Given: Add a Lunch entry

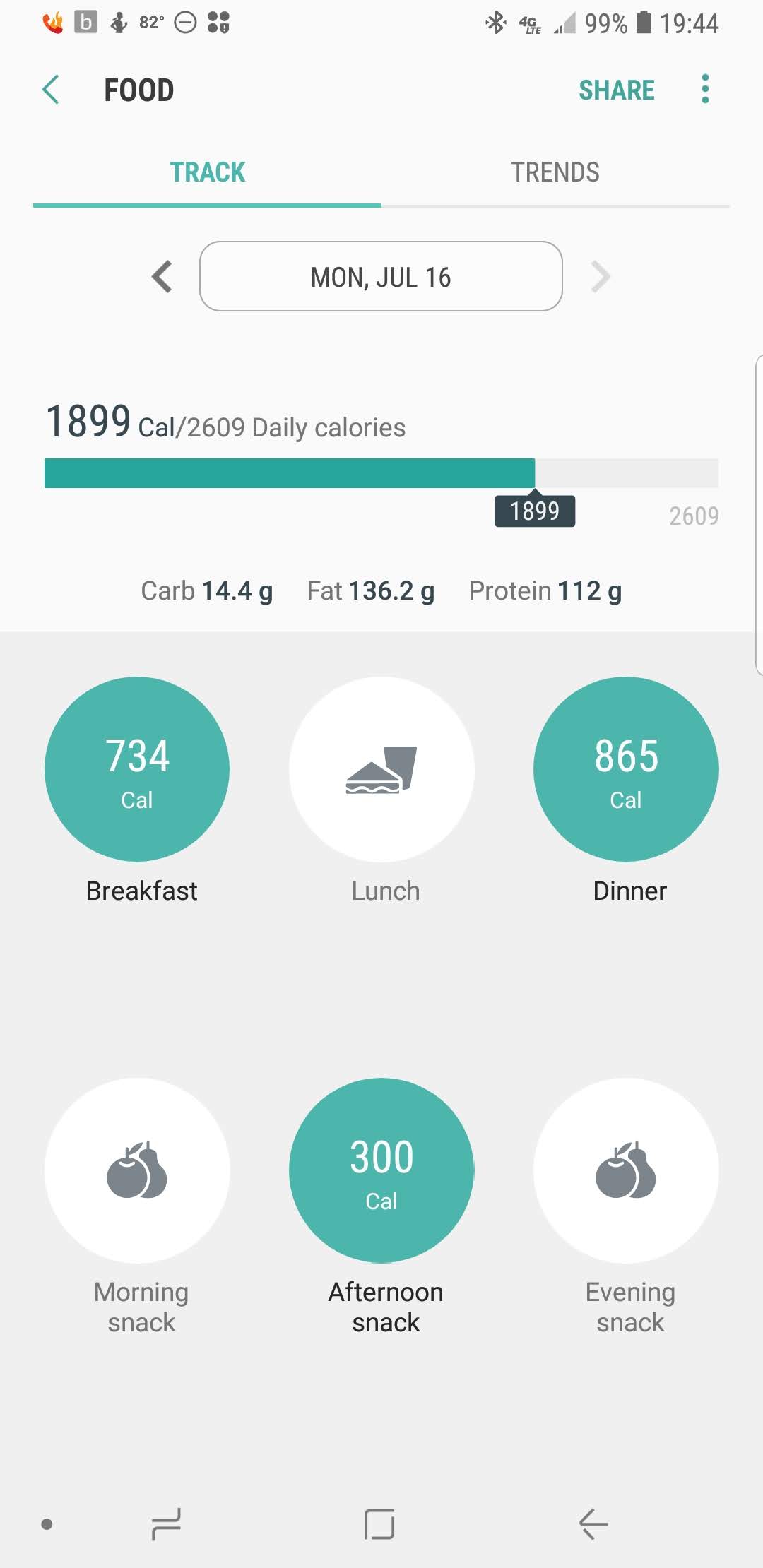Looking at the screenshot, I should coord(381,769).
